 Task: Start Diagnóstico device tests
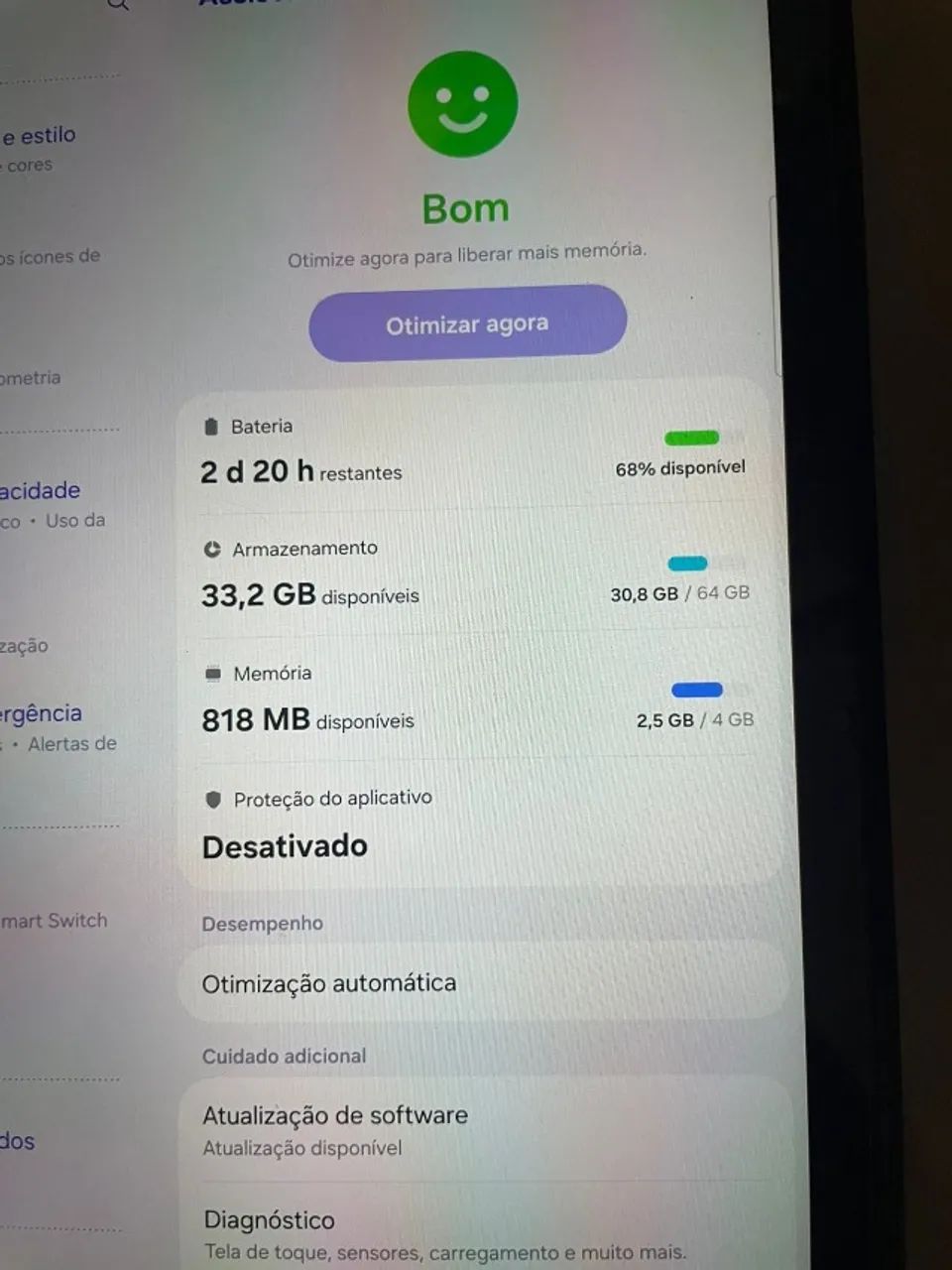click(270, 1220)
